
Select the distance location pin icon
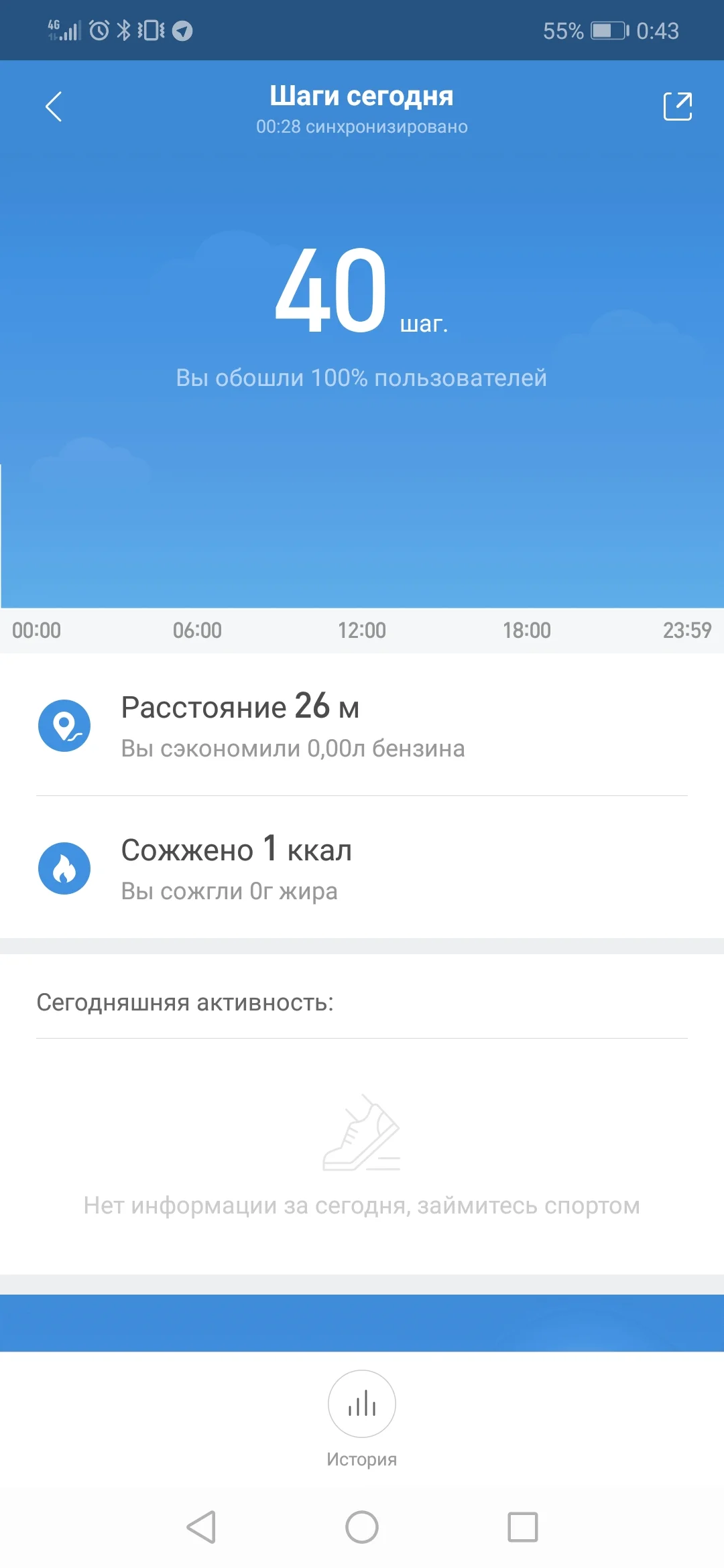[65, 725]
